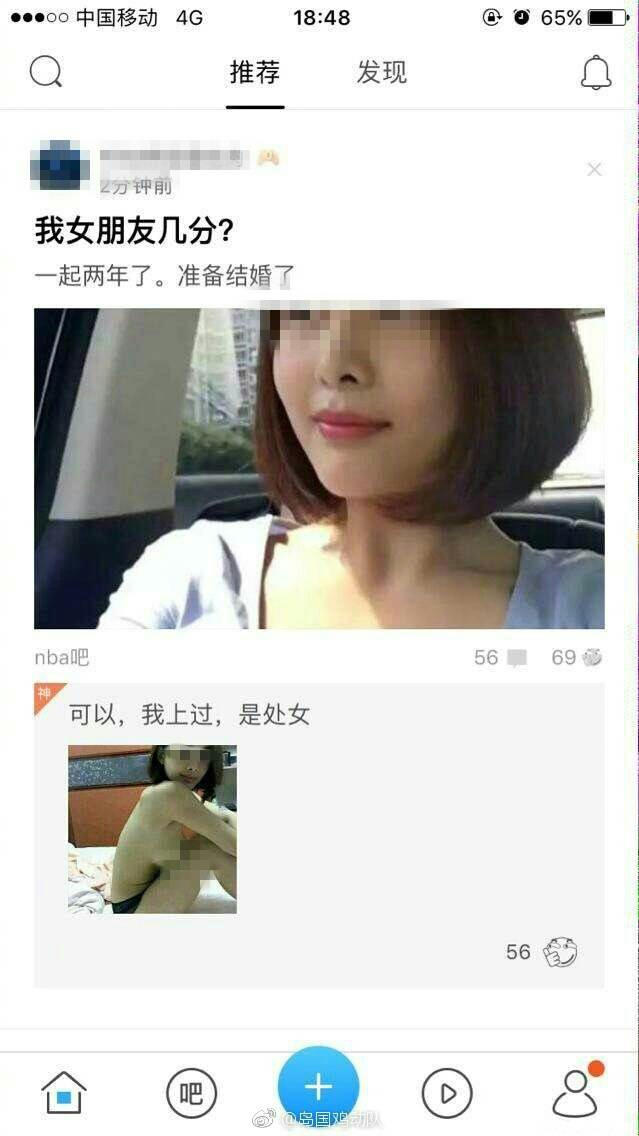Open comments on the post showing 56
The height and width of the screenshot is (1136, 639).
point(501,657)
